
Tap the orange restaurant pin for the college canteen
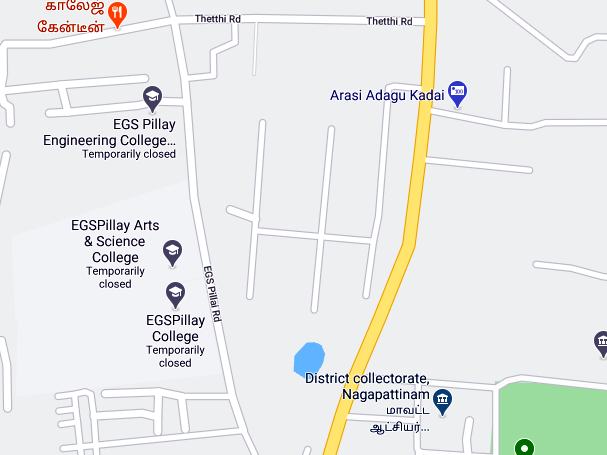point(118,14)
